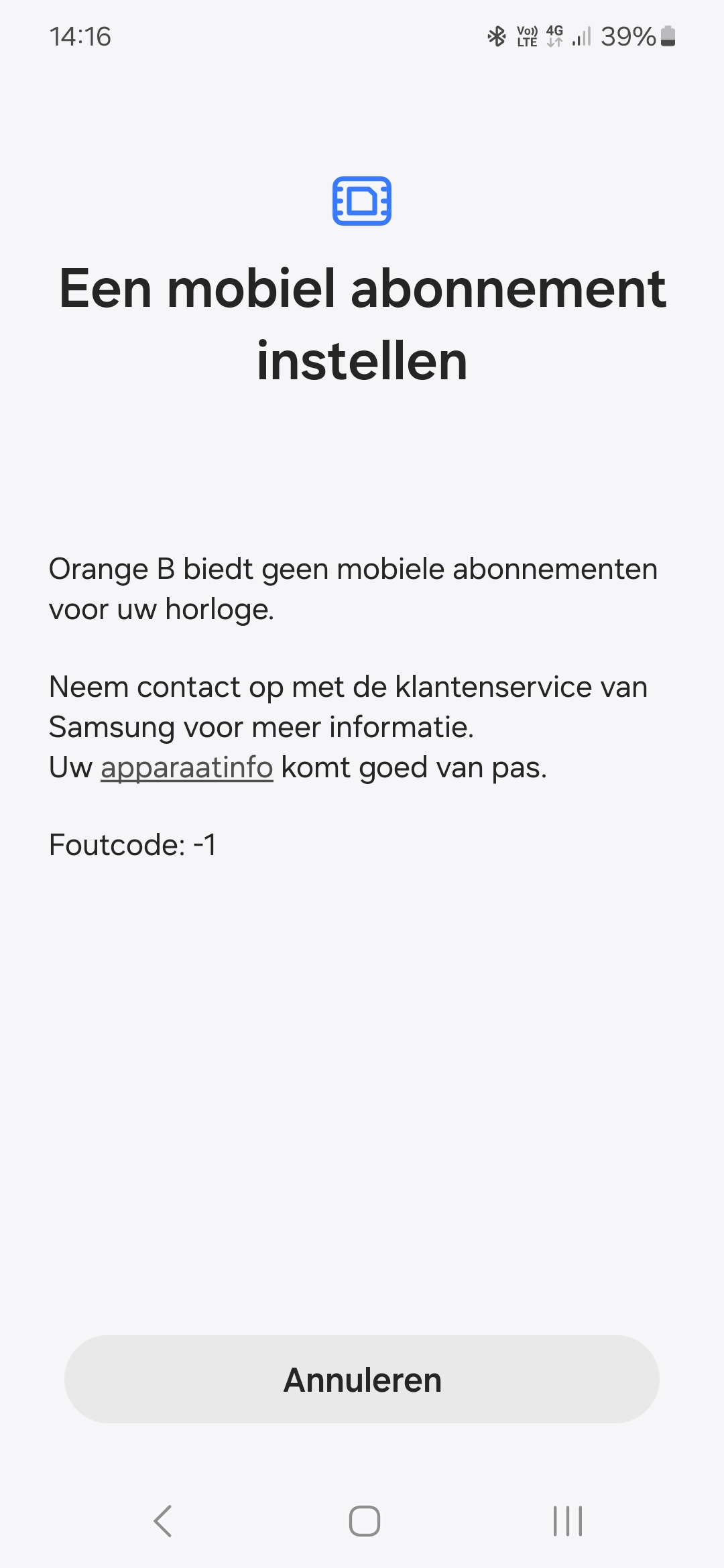Open recent apps from navigation bar
This screenshot has height=1568, width=724.
pyautogui.click(x=567, y=1520)
